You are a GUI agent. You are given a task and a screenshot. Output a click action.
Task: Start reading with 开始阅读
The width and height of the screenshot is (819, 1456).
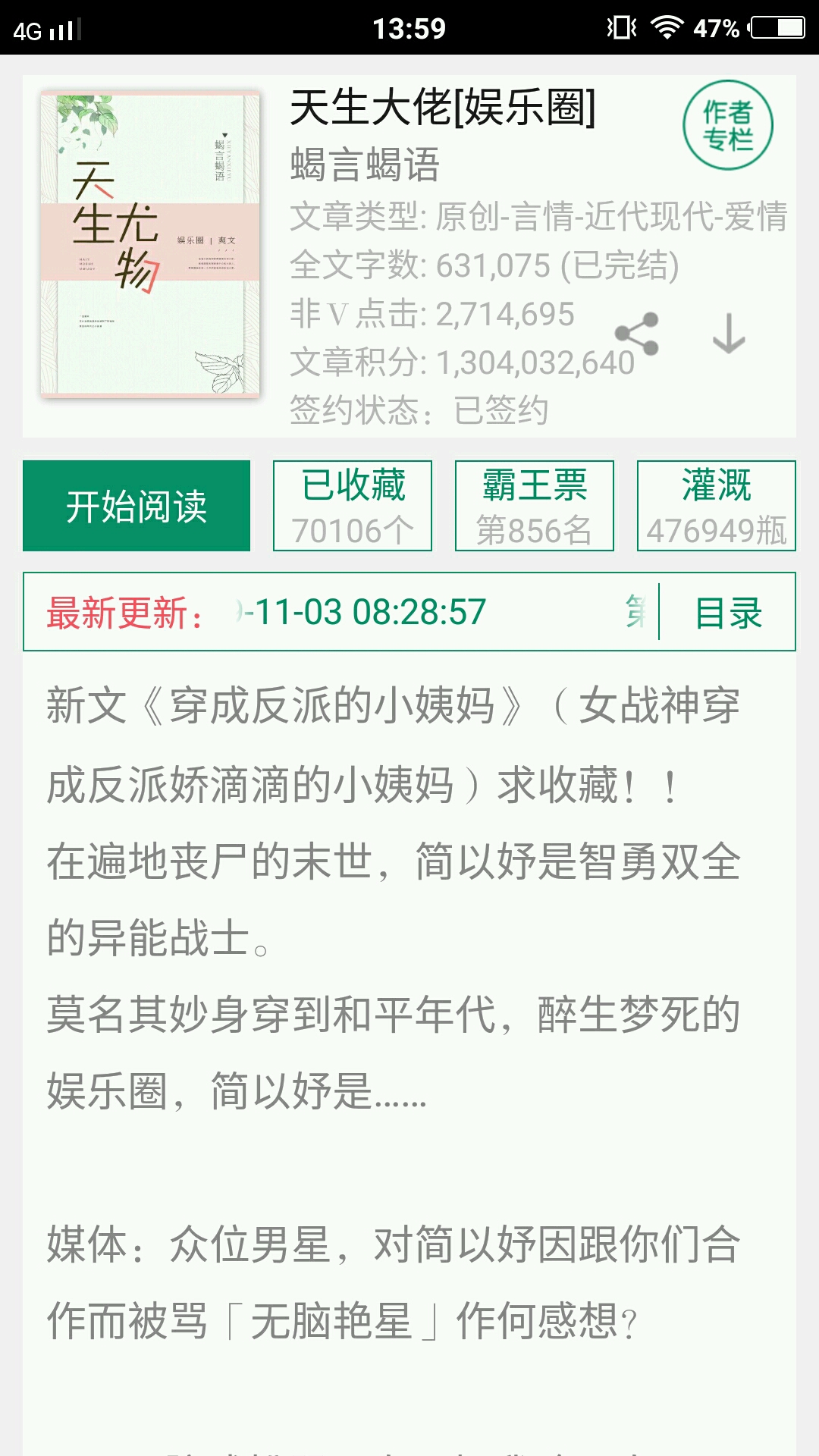pos(136,506)
